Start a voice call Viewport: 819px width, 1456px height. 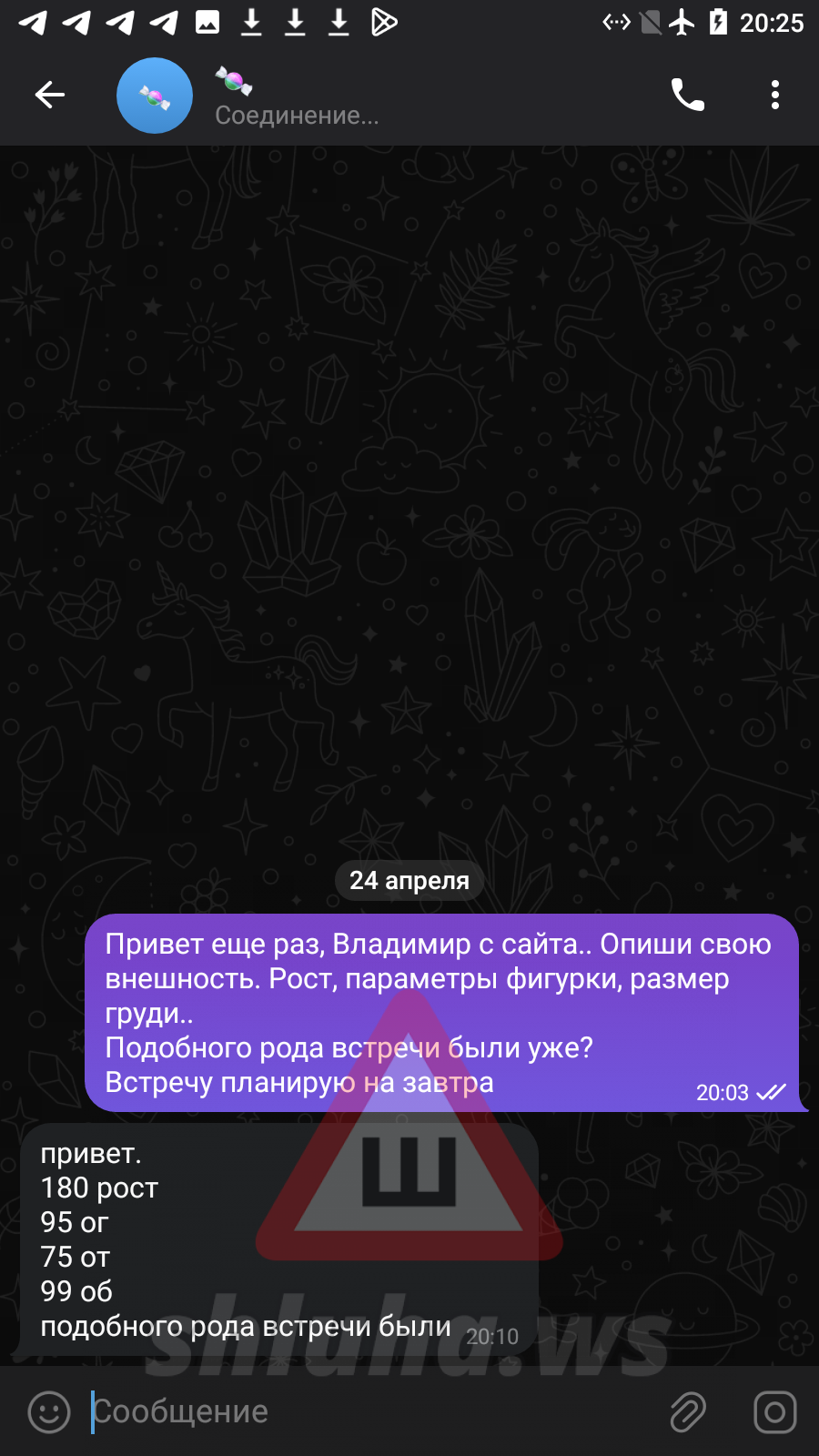coord(687,95)
